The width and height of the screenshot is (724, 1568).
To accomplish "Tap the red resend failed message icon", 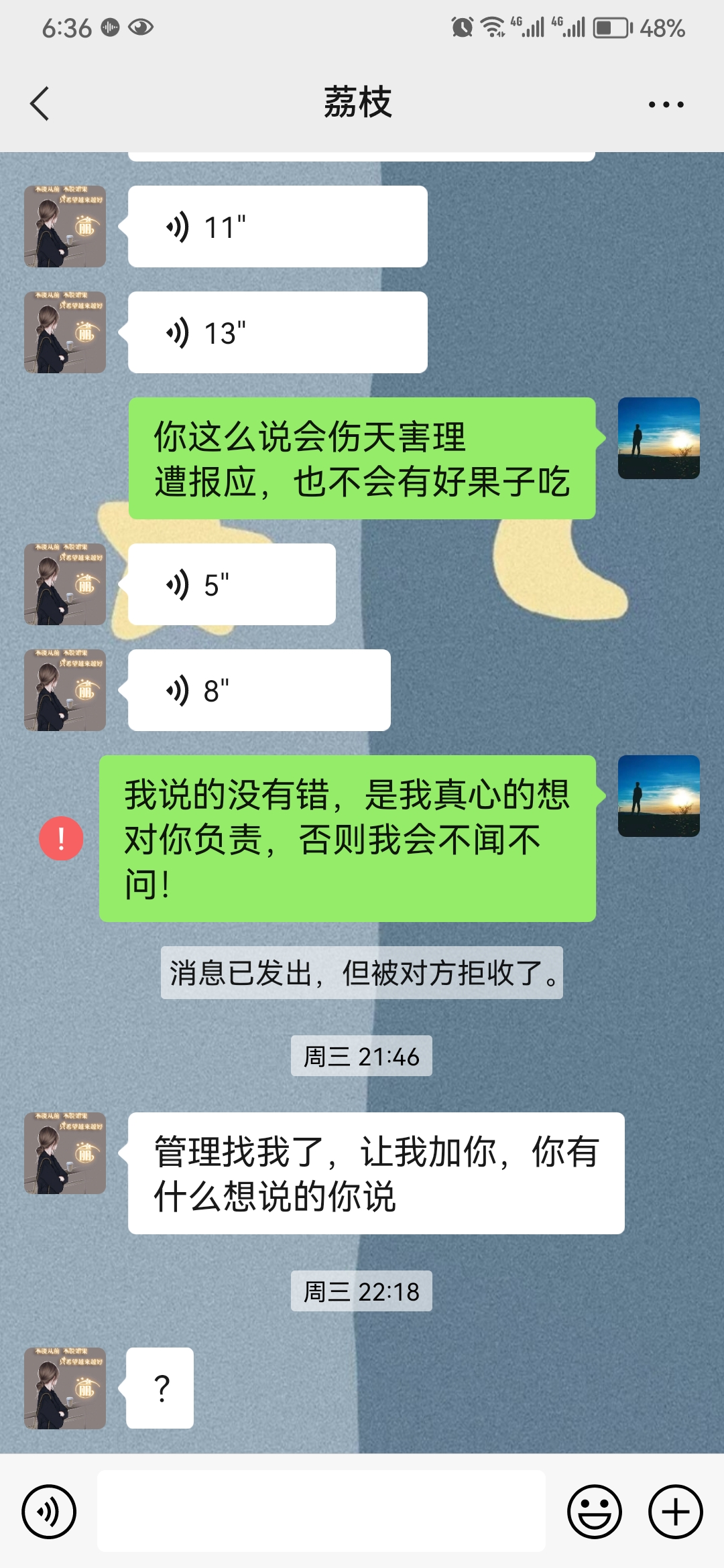I will point(61,838).
